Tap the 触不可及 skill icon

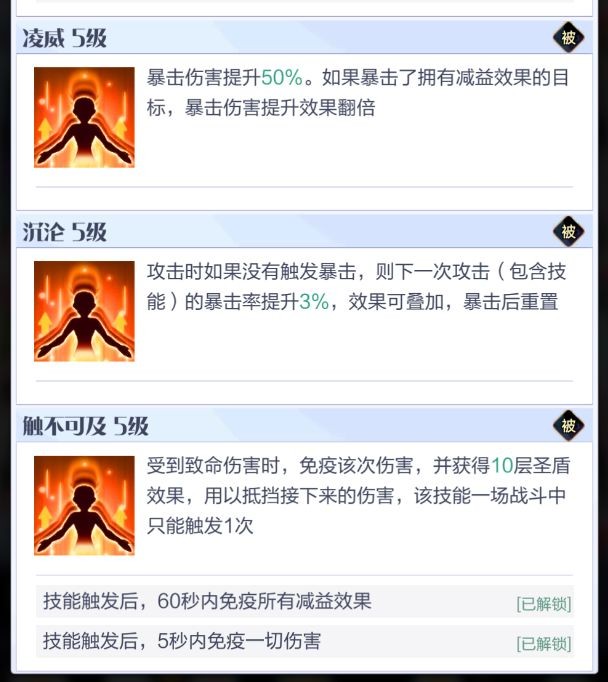(84, 505)
